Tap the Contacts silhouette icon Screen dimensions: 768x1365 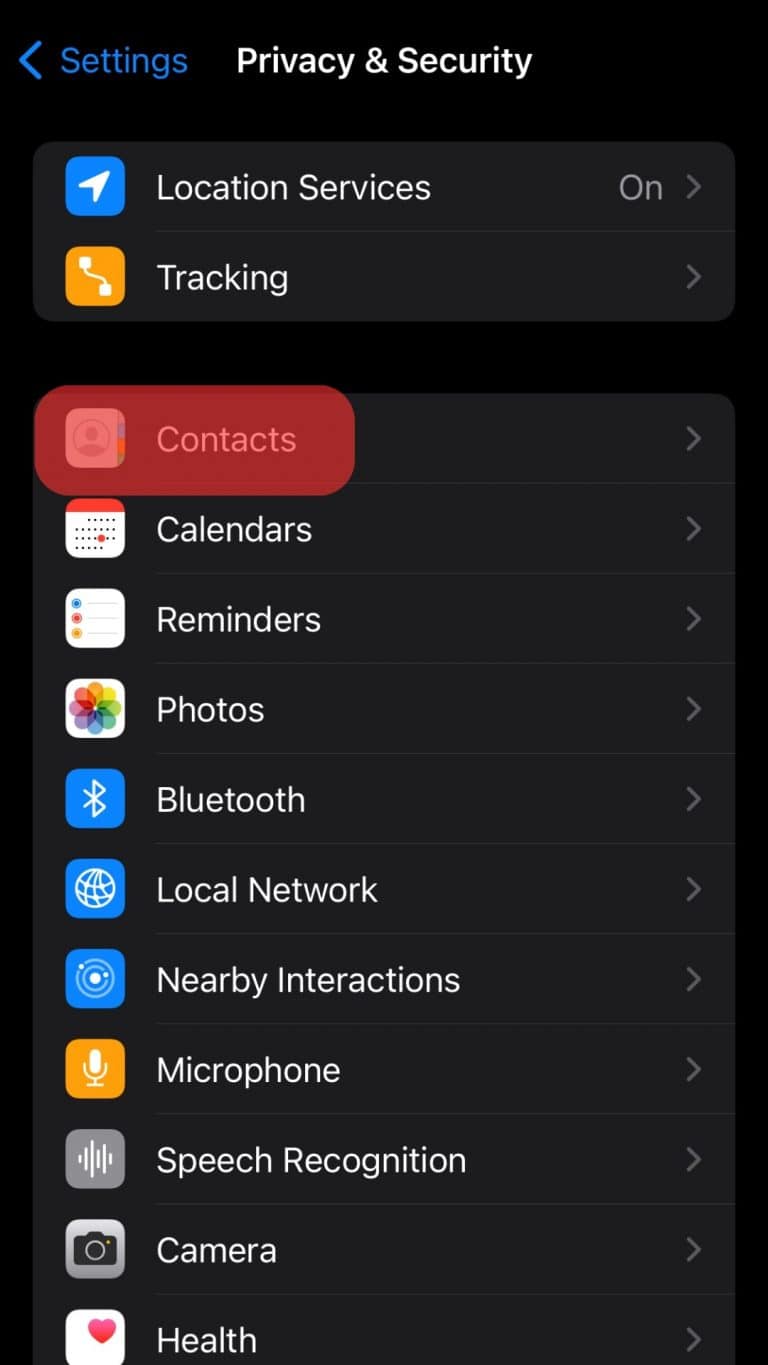click(x=94, y=439)
